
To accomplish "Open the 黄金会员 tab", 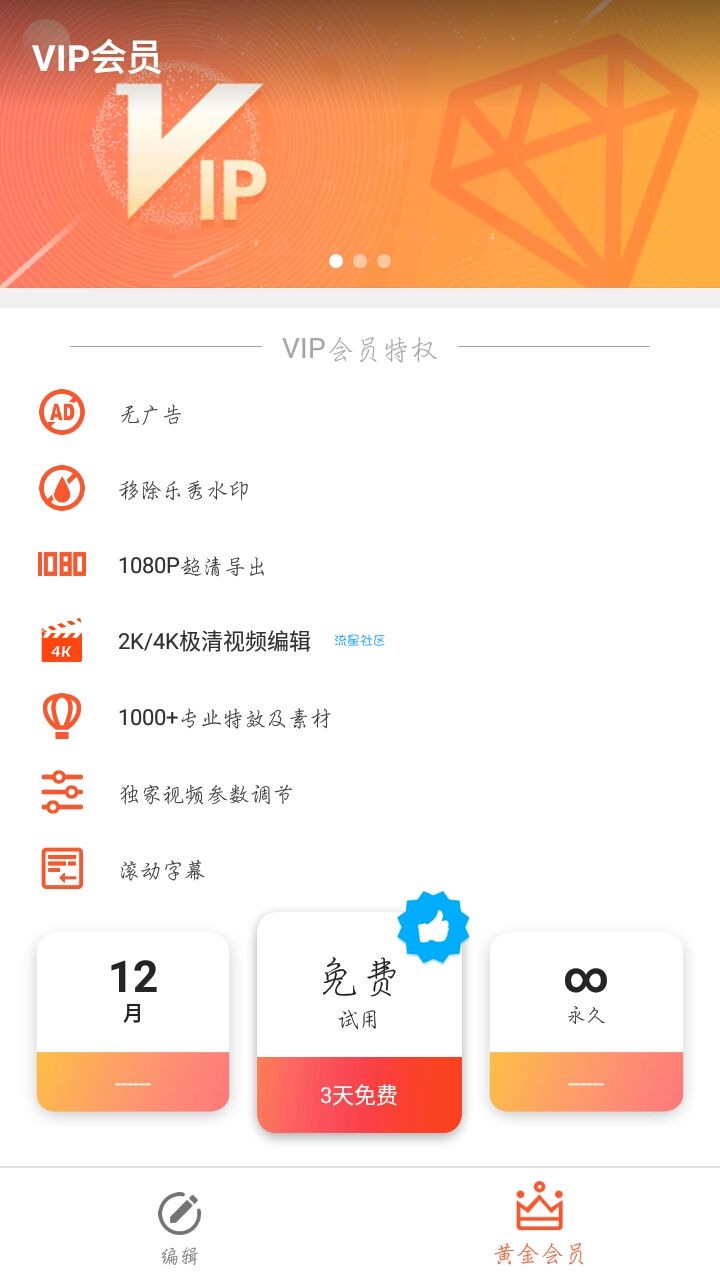I will [539, 1225].
